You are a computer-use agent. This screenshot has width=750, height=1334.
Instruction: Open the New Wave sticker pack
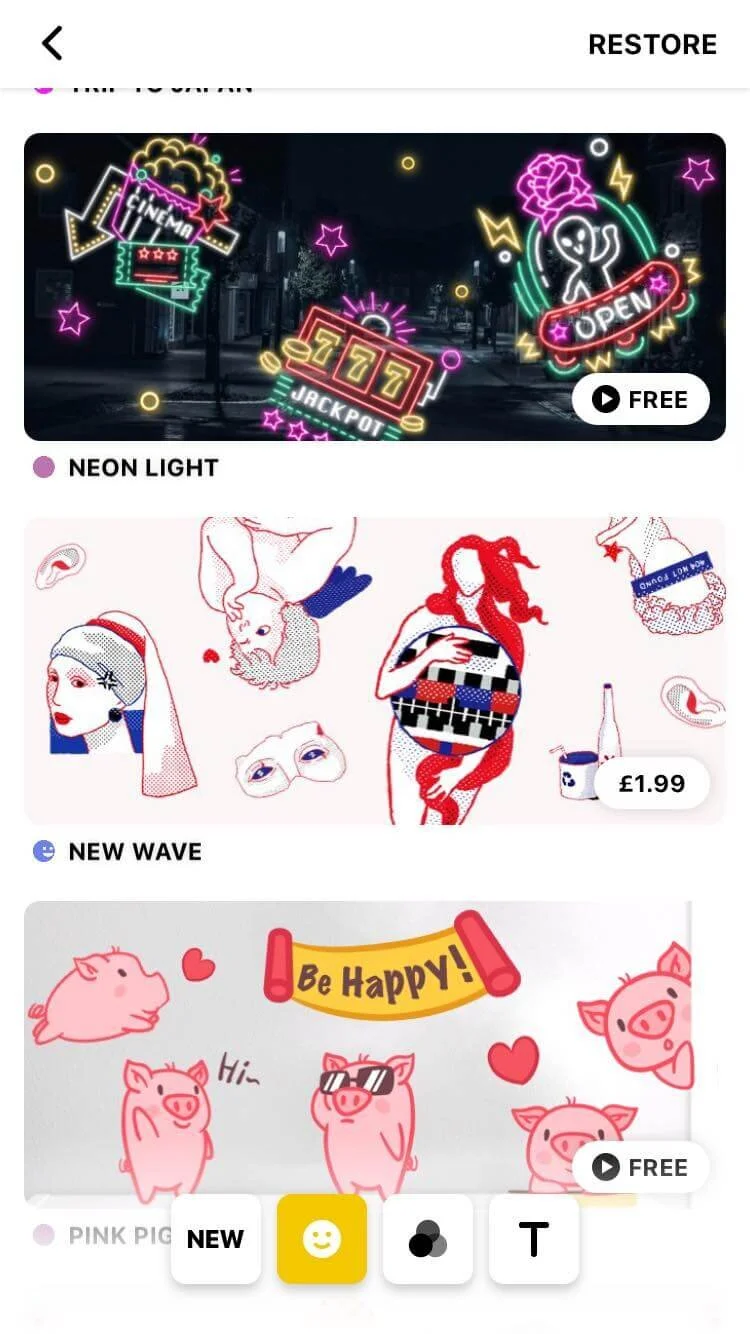pos(375,671)
